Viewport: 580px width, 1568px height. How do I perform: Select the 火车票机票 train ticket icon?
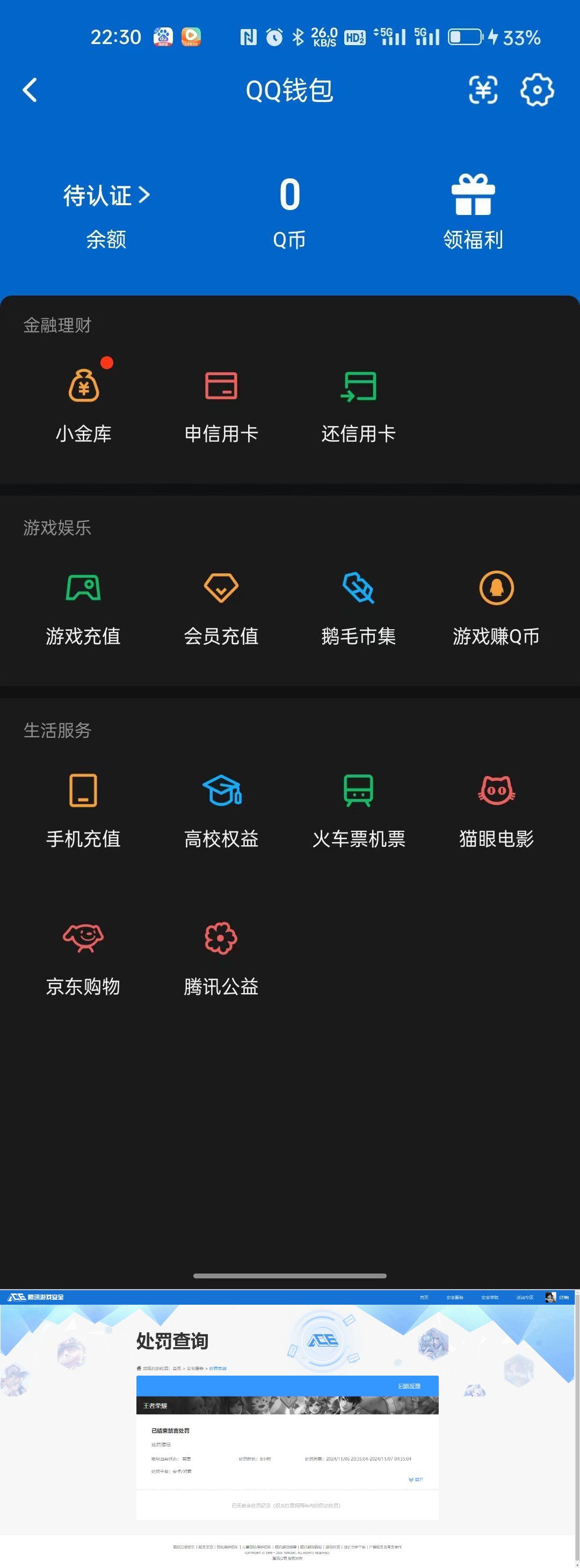359,790
